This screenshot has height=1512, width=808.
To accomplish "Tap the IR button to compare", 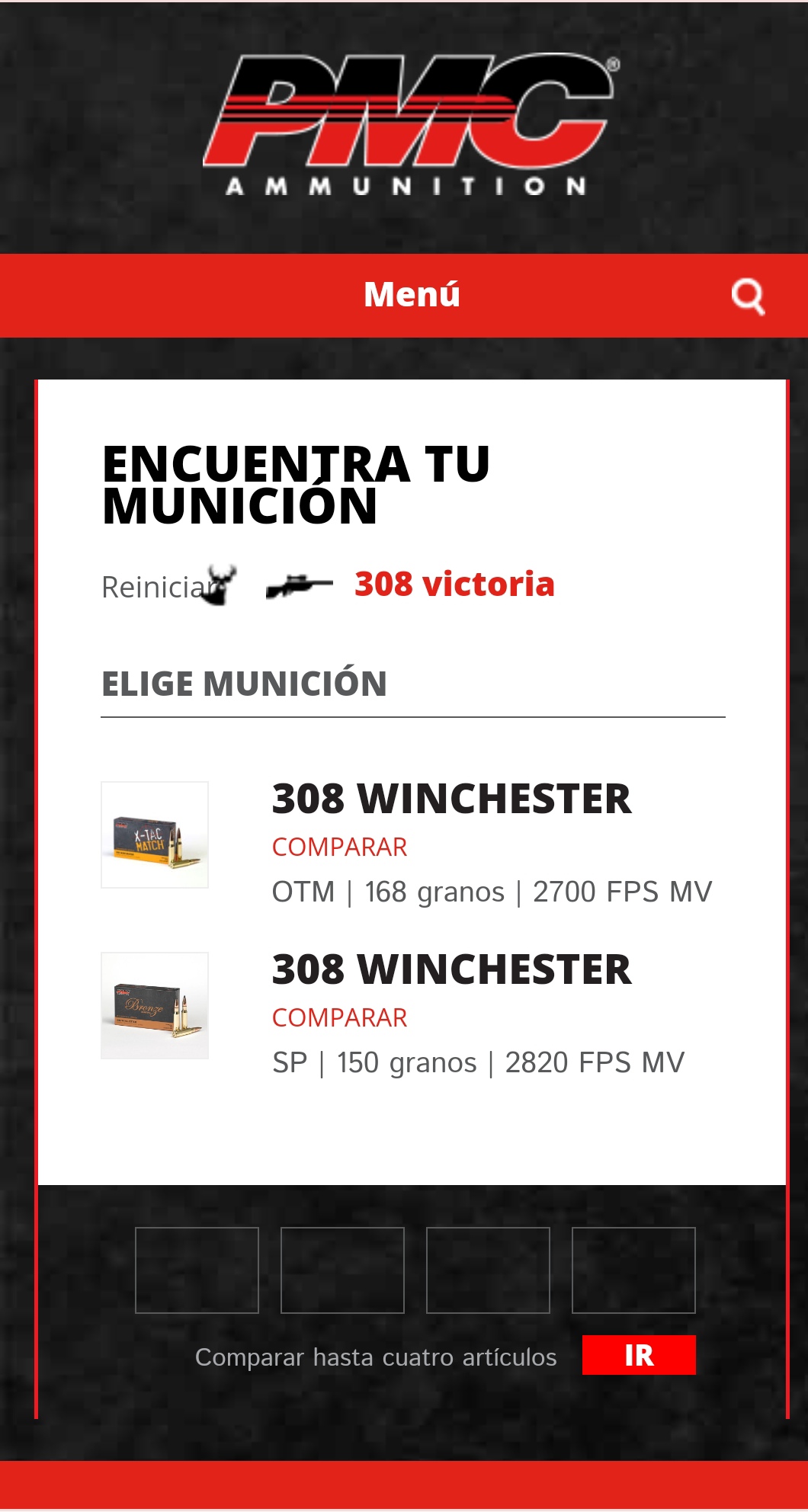I will (638, 1355).
